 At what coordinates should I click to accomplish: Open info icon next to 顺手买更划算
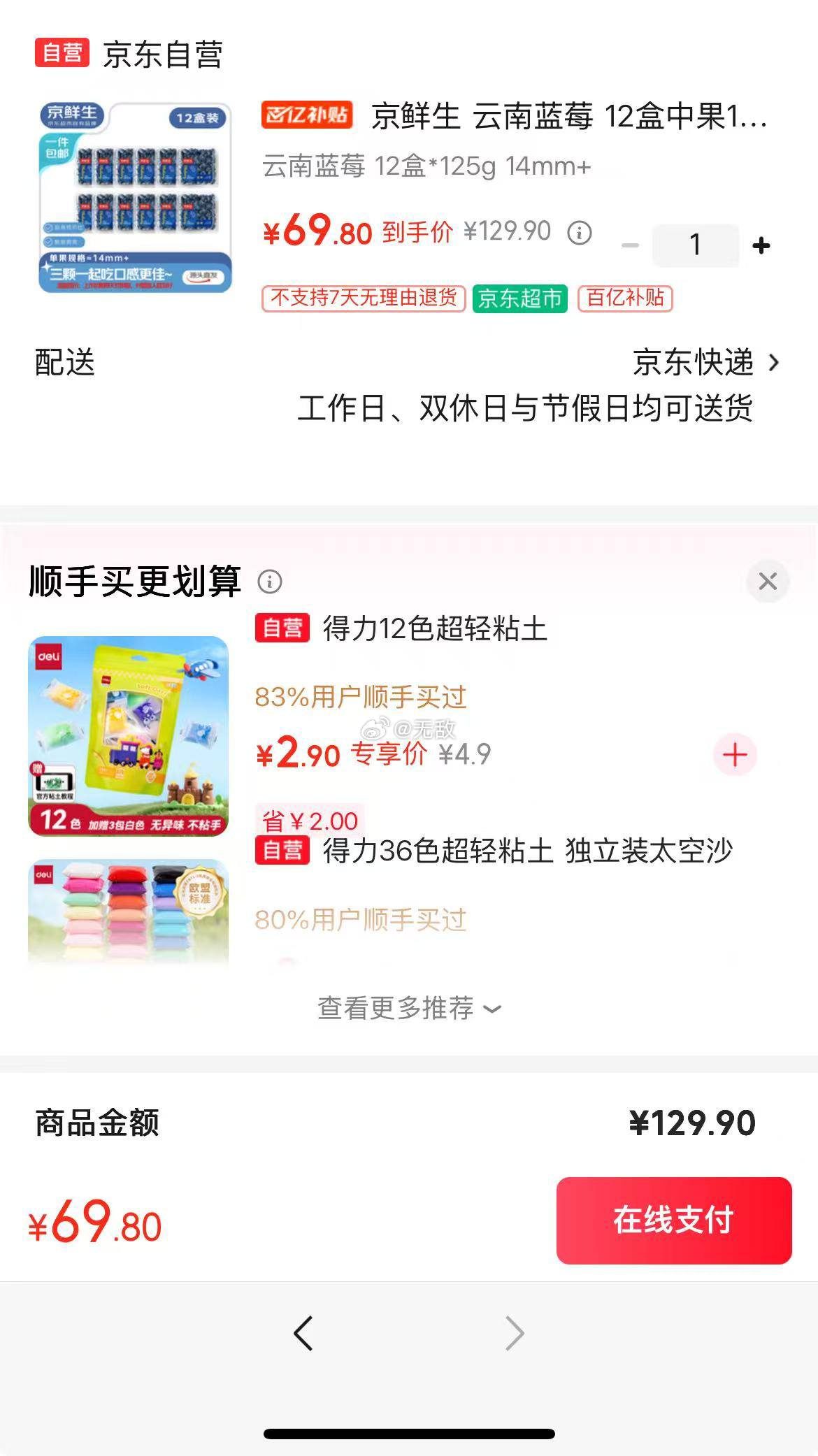(270, 581)
